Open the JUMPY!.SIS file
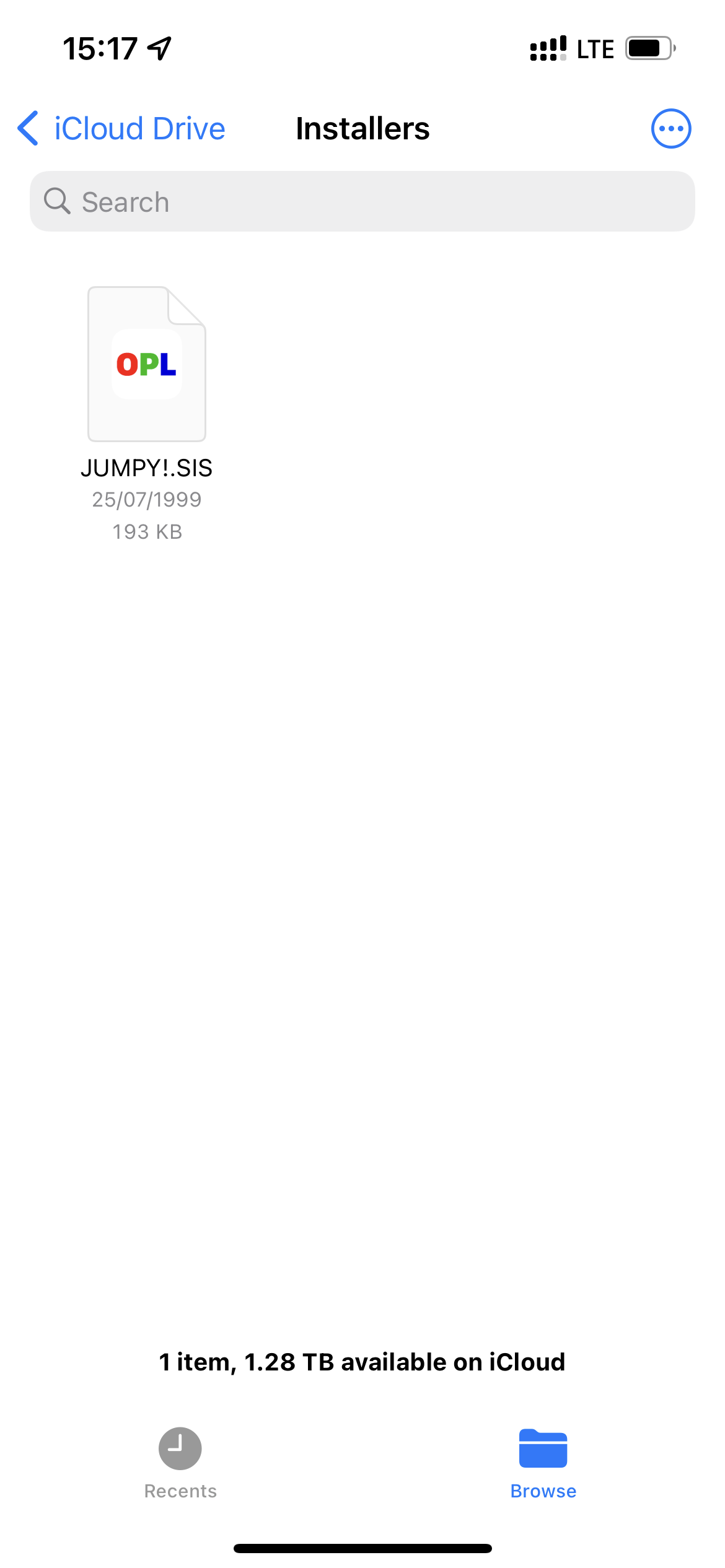The height and width of the screenshot is (1568, 725). click(147, 365)
